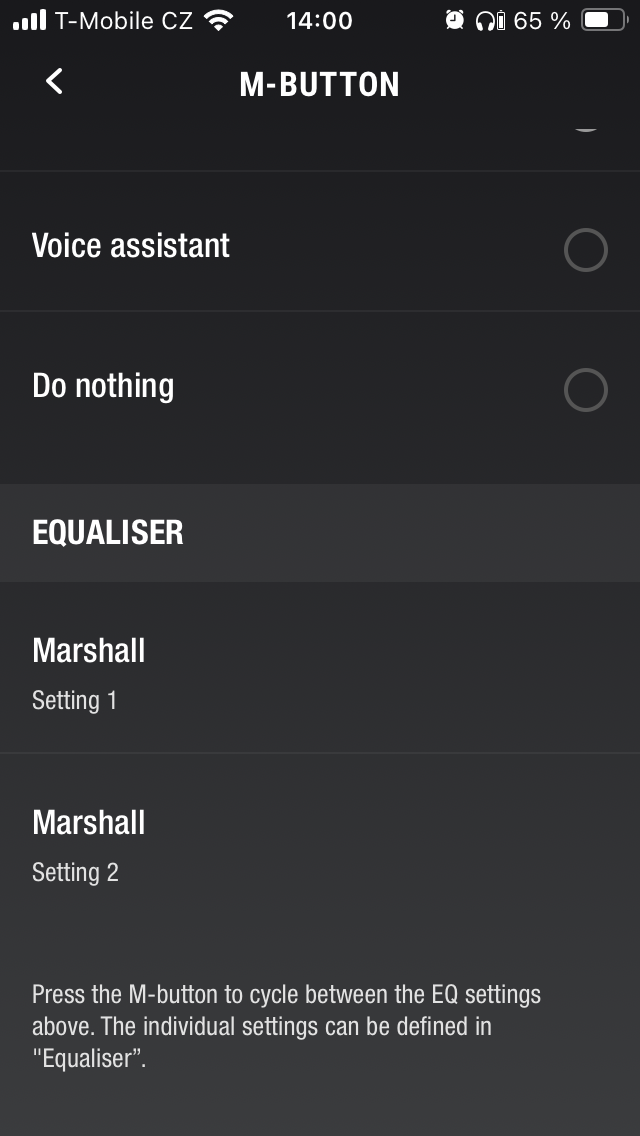Image resolution: width=640 pixels, height=1136 pixels.
Task: Choose the Do nothing option
Action: [x=585, y=390]
